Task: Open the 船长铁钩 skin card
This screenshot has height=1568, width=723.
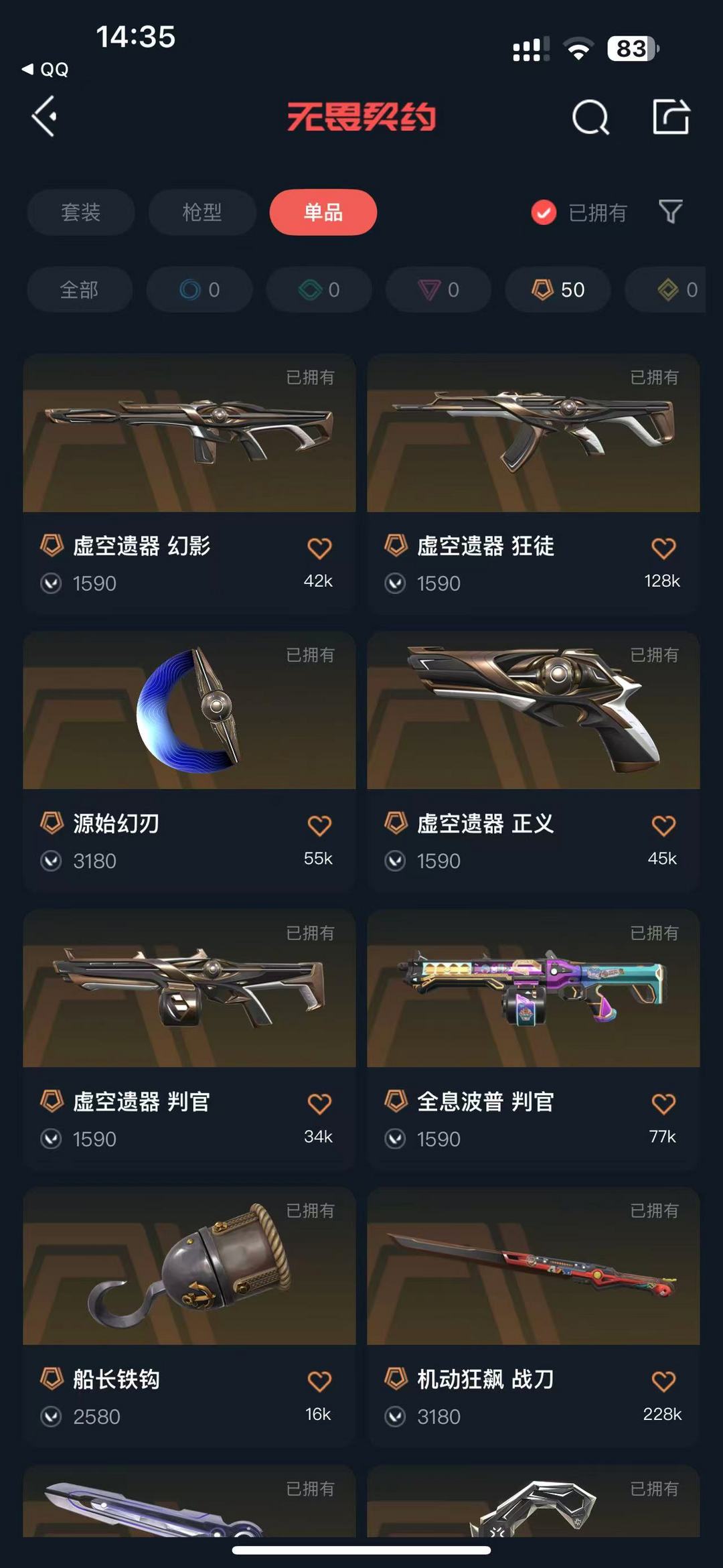Action: (x=189, y=1317)
